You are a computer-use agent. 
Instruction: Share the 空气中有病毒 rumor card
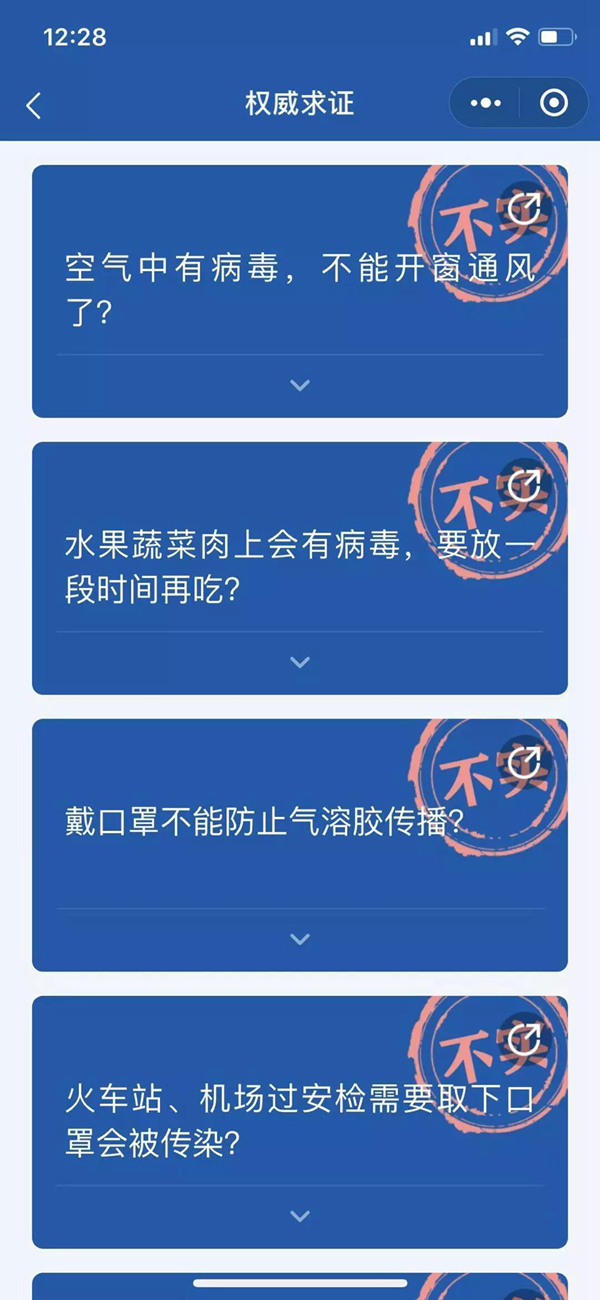[x=524, y=208]
